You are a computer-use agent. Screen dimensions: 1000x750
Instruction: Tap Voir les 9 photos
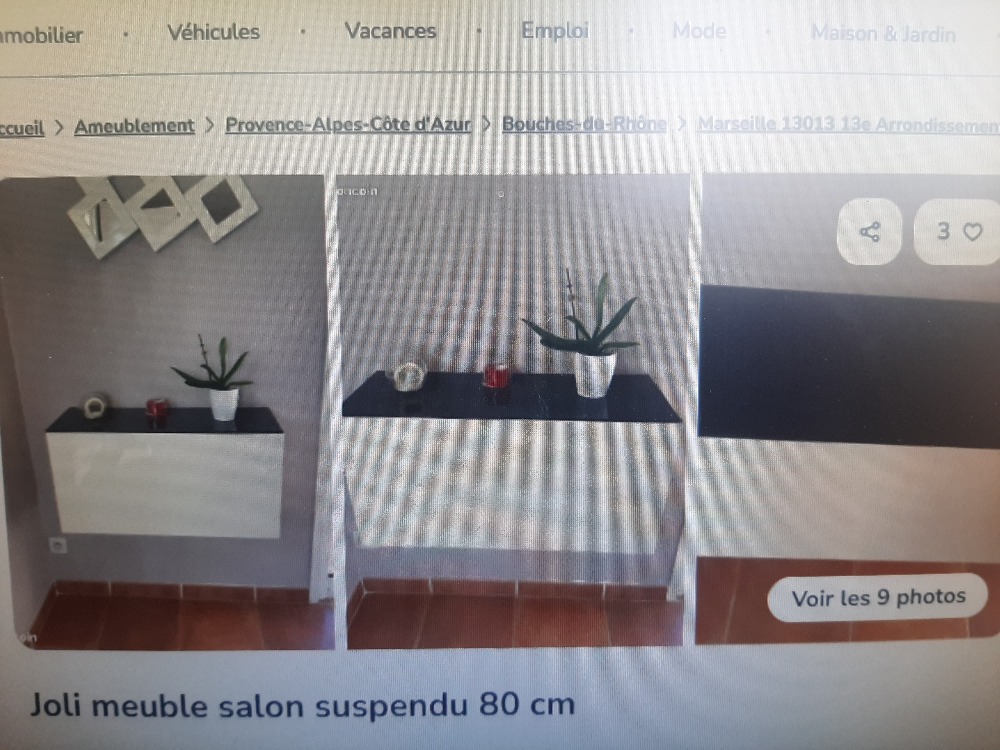tap(878, 598)
